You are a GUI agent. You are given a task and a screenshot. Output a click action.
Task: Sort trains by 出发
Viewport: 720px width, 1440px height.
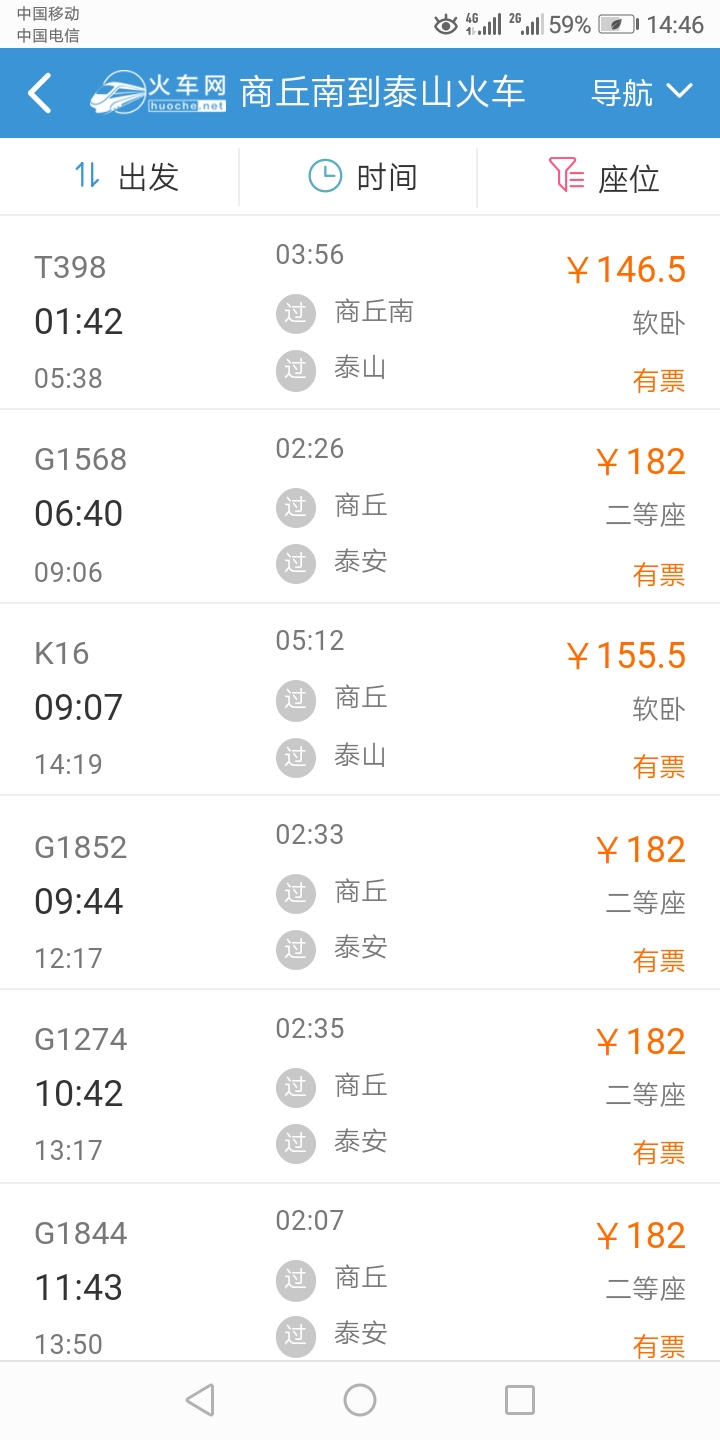pos(127,177)
